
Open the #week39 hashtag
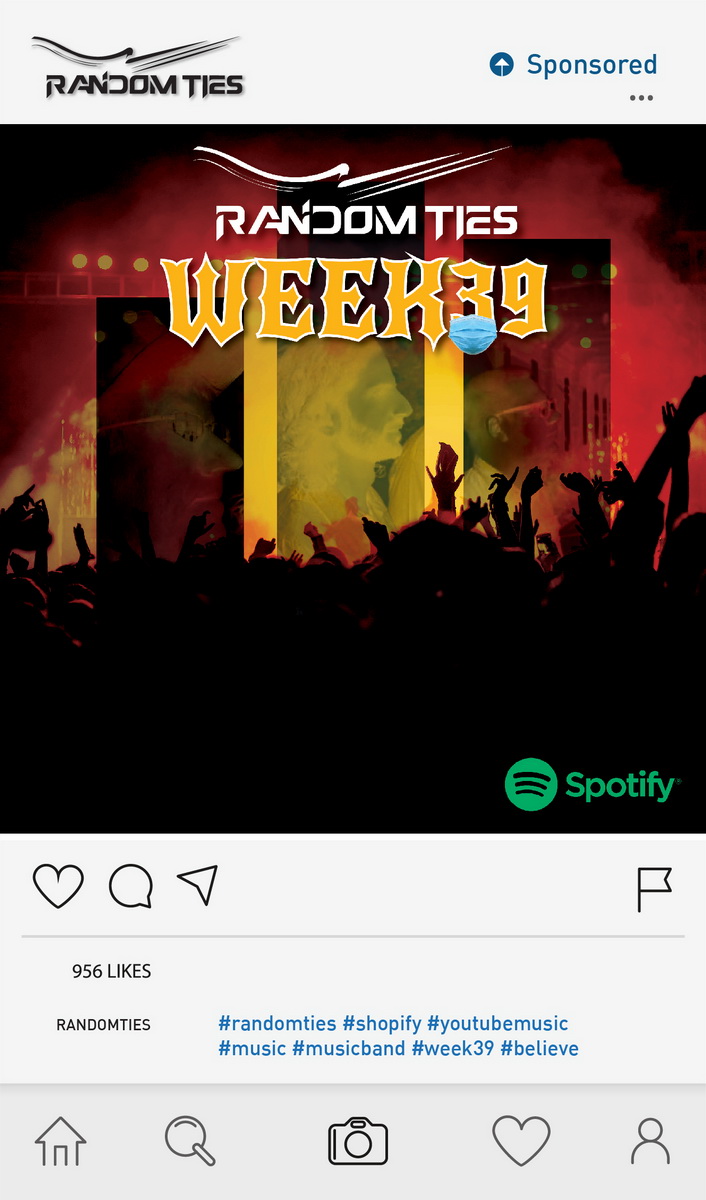coord(453,1049)
